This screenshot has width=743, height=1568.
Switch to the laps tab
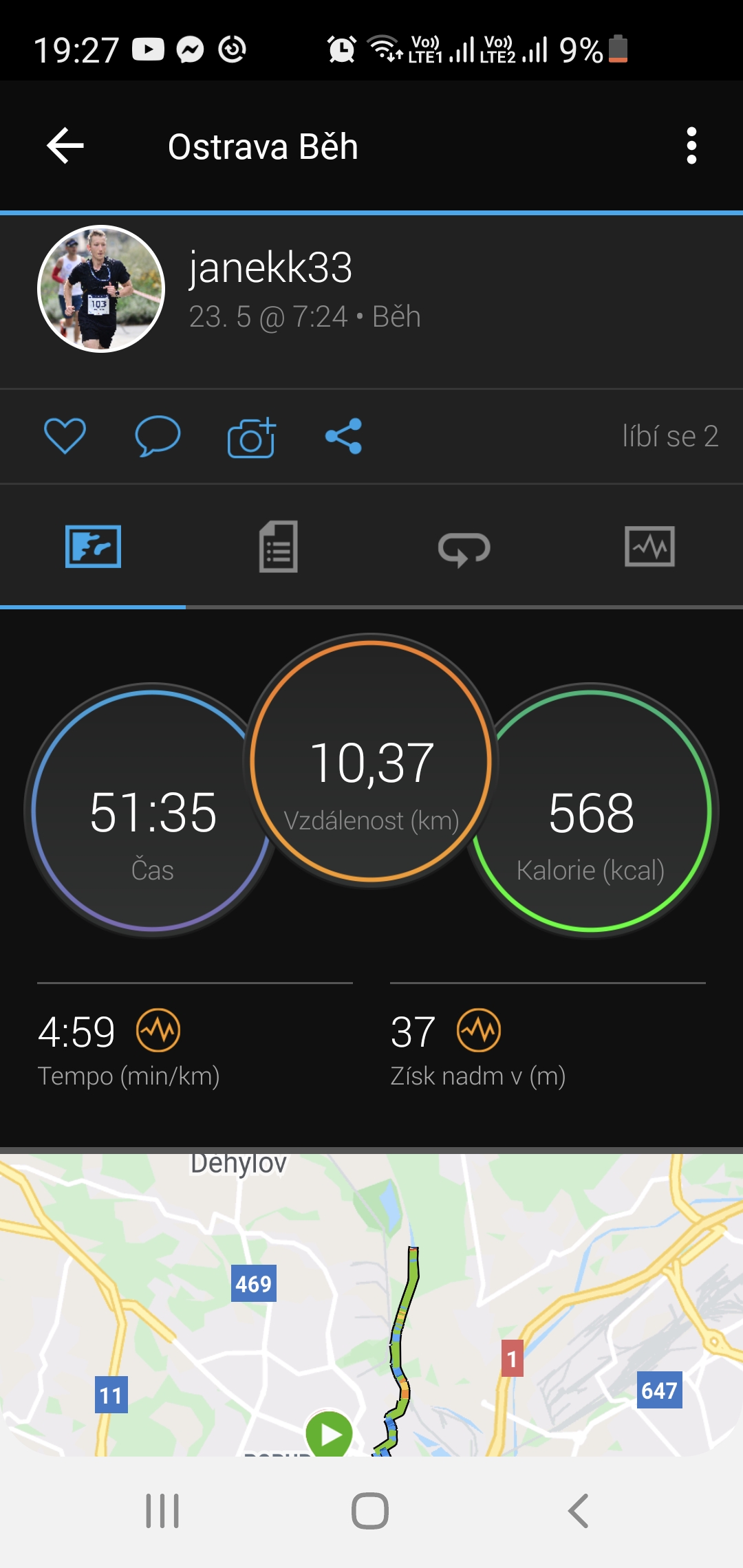pos(464,548)
